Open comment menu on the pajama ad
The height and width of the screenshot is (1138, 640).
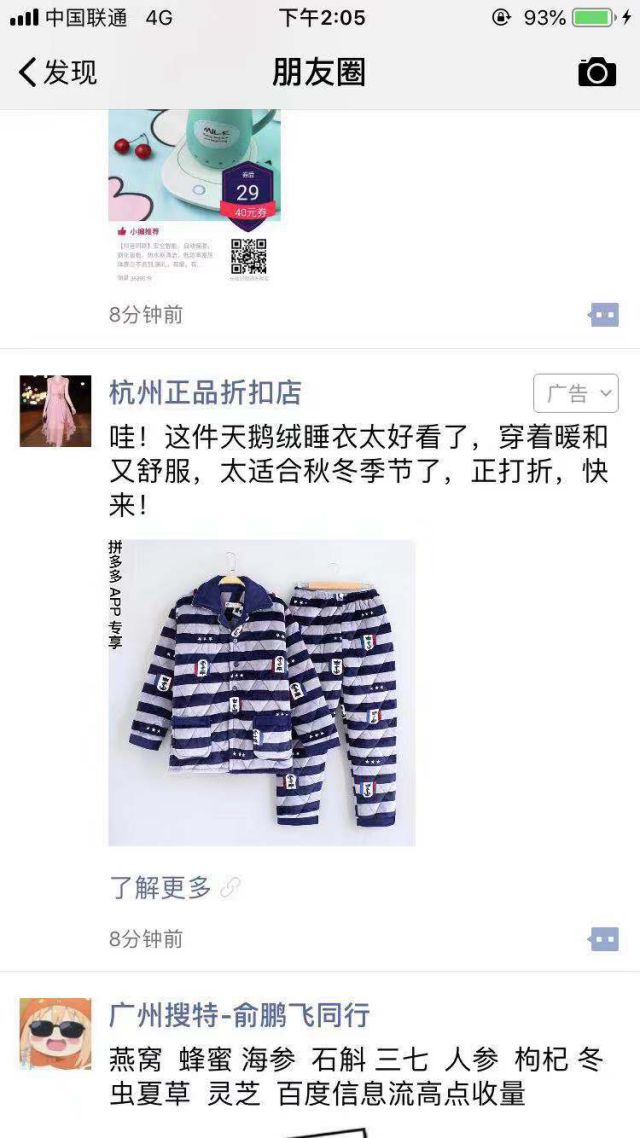coord(603,939)
